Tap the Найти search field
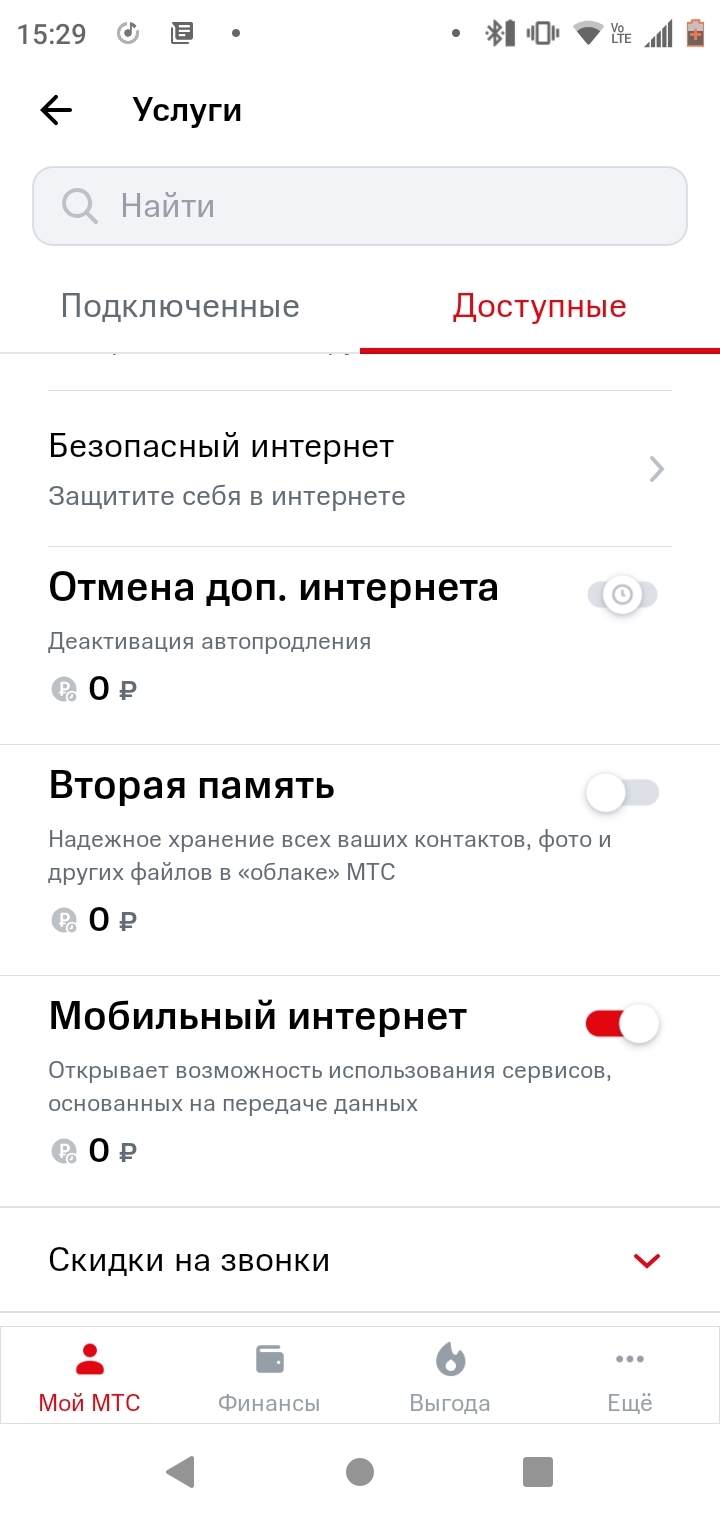The image size is (720, 1520). point(360,206)
